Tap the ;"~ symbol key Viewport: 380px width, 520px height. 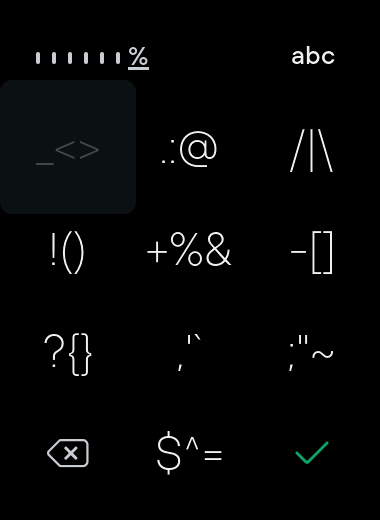pyautogui.click(x=311, y=353)
